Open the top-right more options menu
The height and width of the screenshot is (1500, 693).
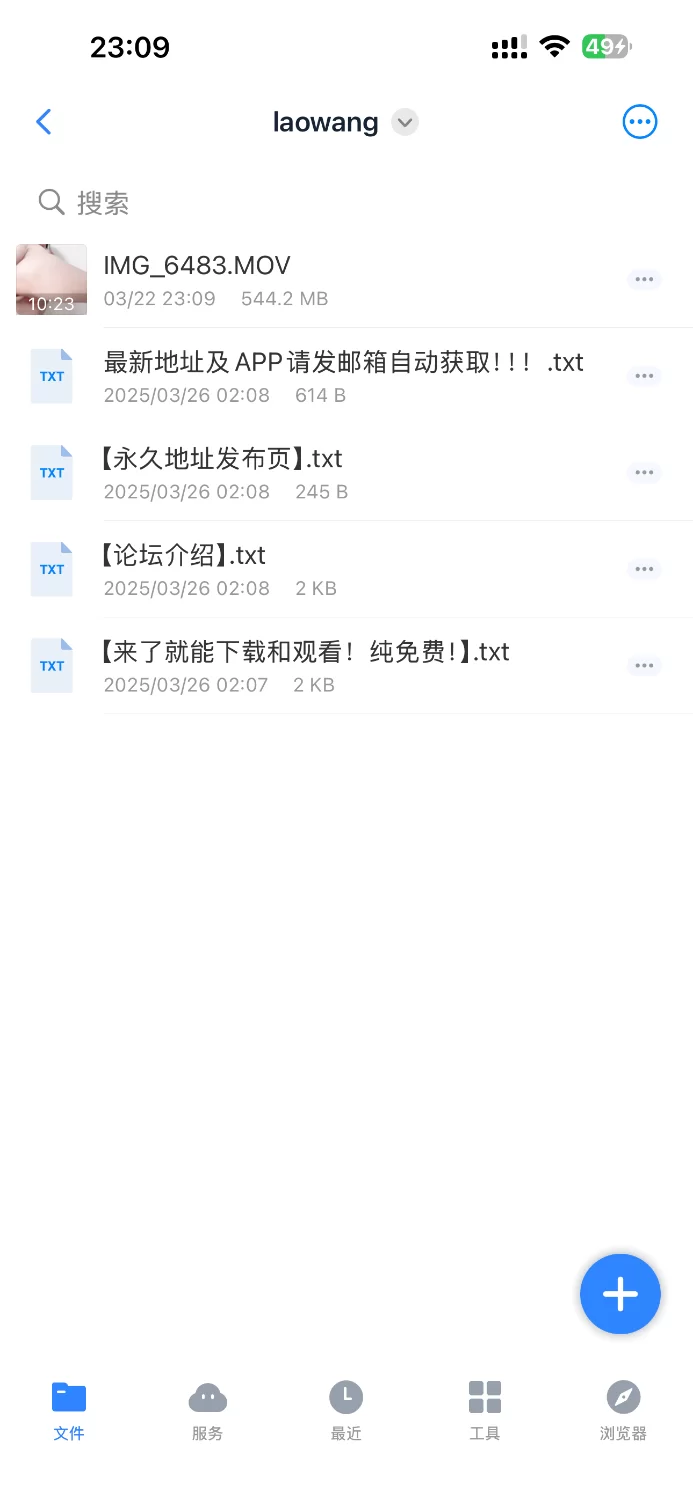[x=640, y=122]
